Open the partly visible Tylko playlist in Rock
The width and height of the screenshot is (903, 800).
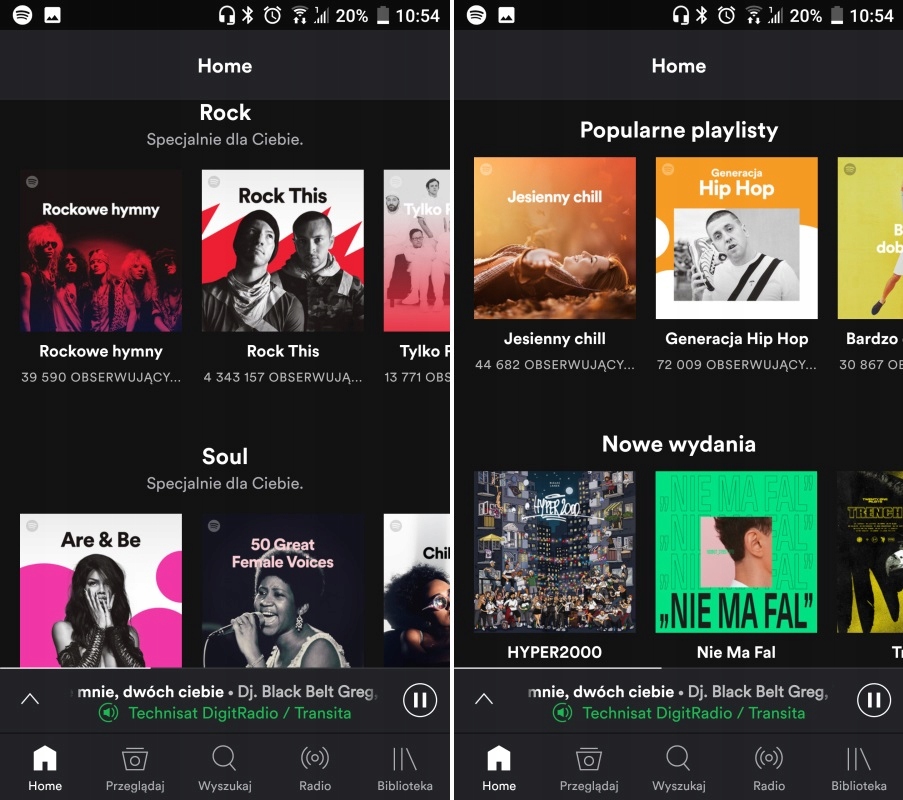click(x=417, y=250)
